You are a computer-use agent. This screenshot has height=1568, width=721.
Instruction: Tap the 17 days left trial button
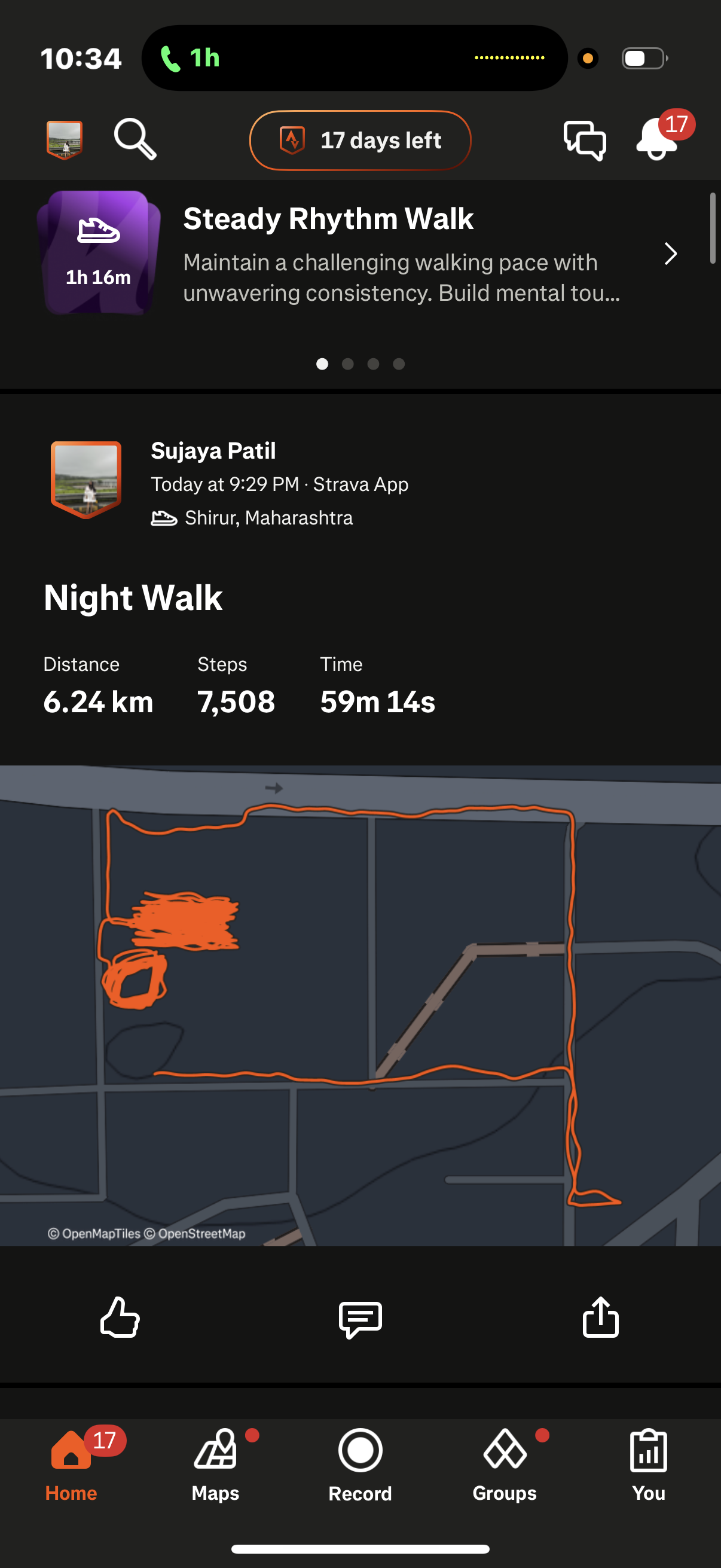360,141
